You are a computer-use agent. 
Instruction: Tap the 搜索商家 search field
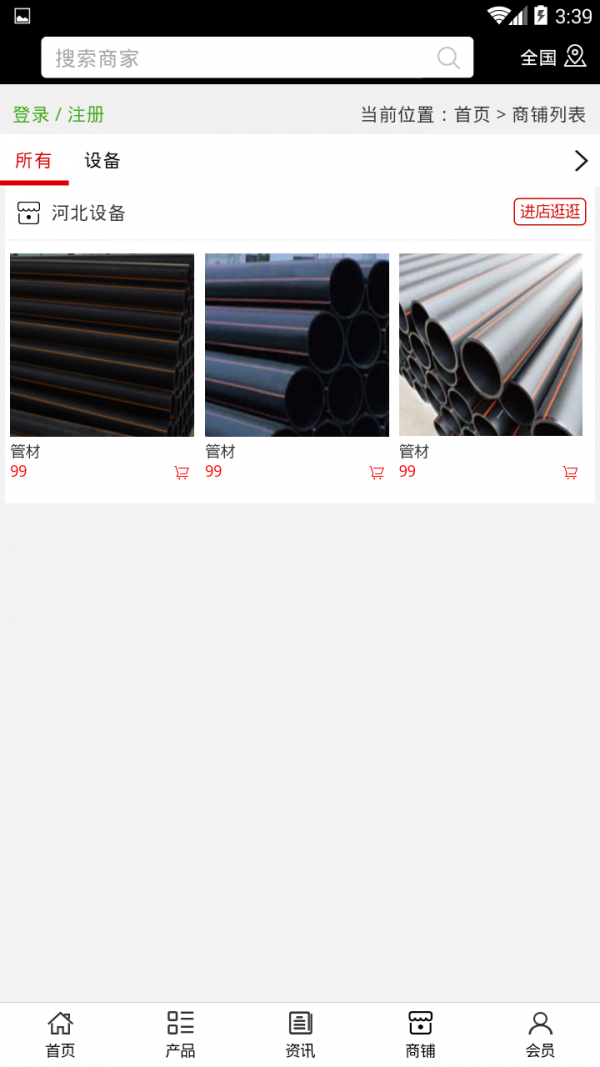point(240,58)
